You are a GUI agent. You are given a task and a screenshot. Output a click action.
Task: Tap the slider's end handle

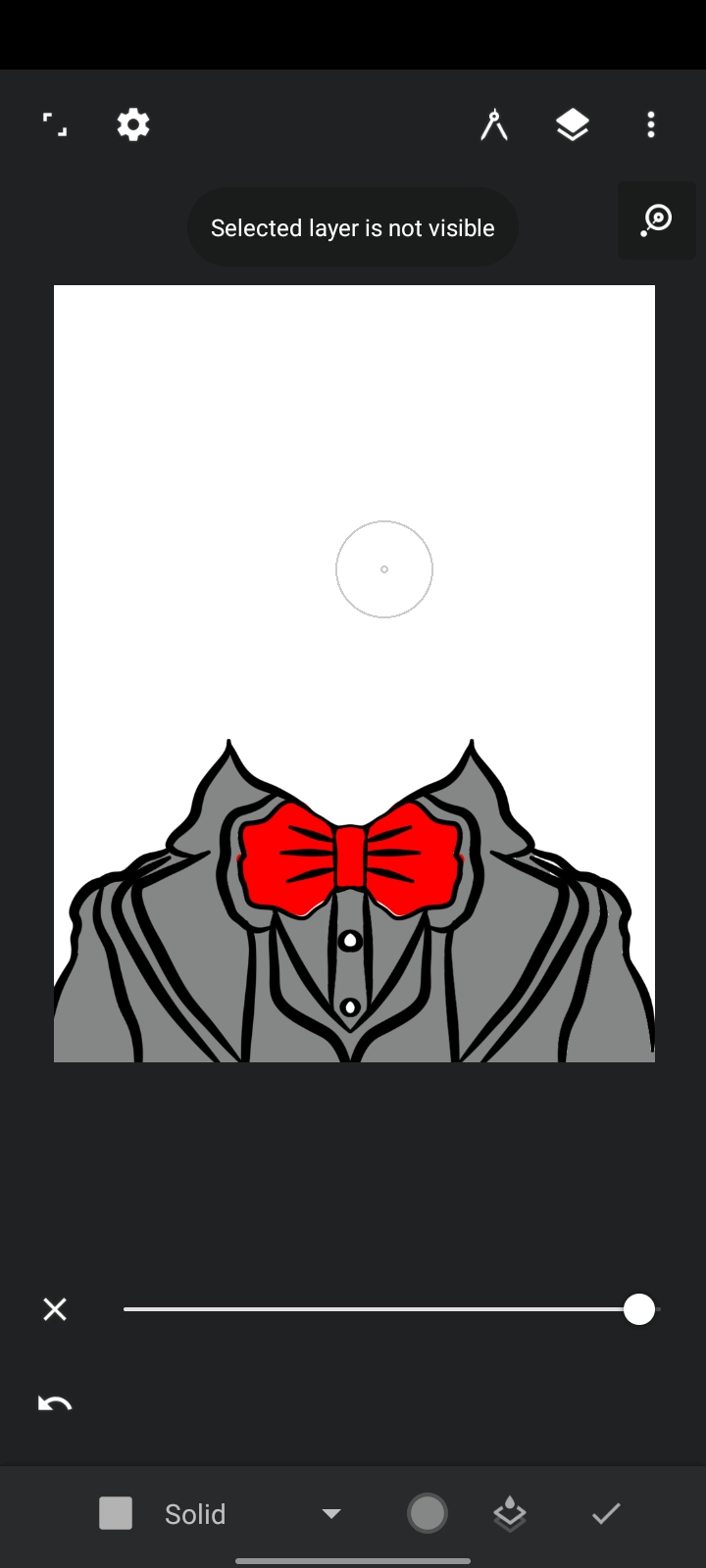coord(639,1309)
